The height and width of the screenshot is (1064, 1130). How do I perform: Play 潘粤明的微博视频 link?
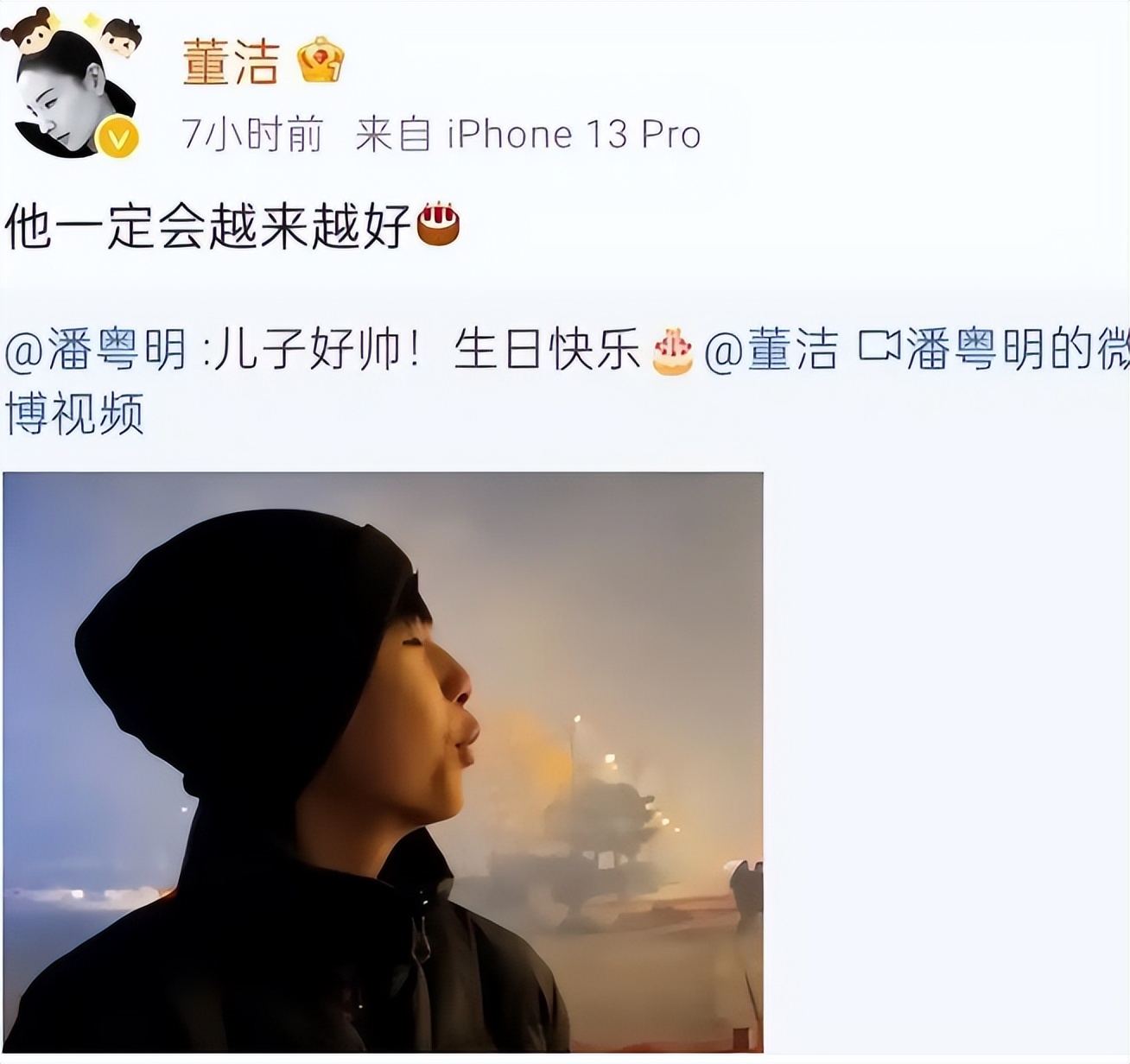click(x=994, y=351)
